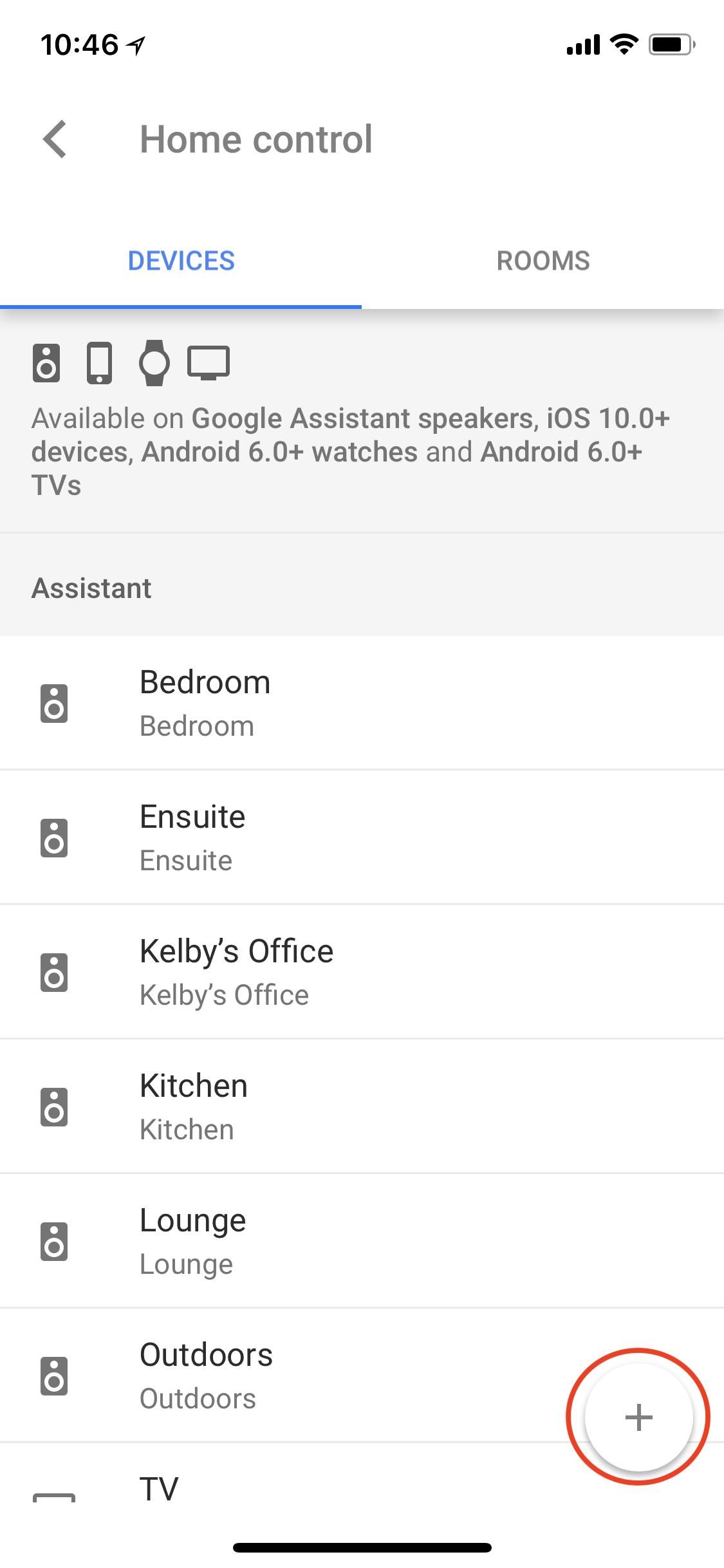Screen dimensions: 724x1568
Task: Open the Kitchen speaker device
Action: pyautogui.click(x=360, y=1106)
